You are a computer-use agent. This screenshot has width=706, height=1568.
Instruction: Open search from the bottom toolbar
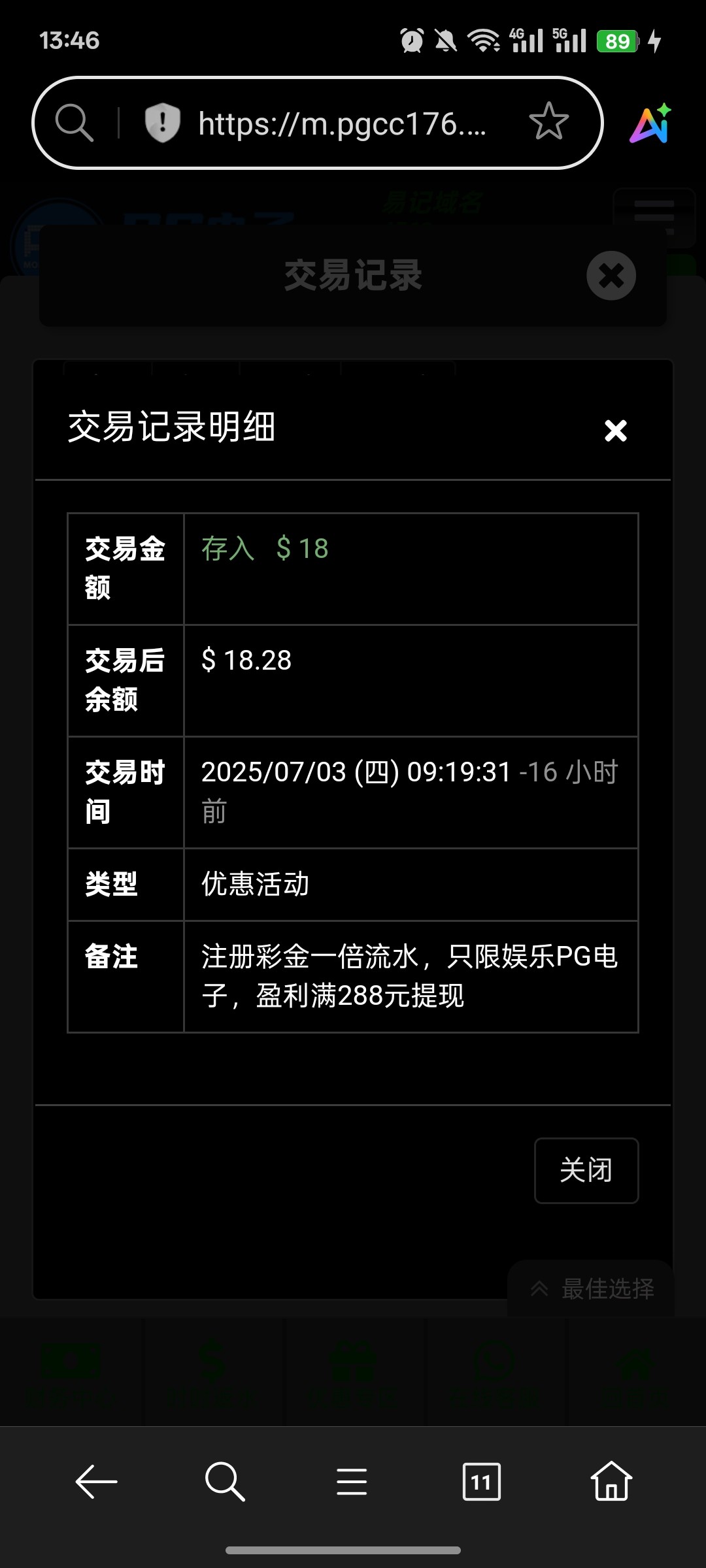tap(224, 1482)
